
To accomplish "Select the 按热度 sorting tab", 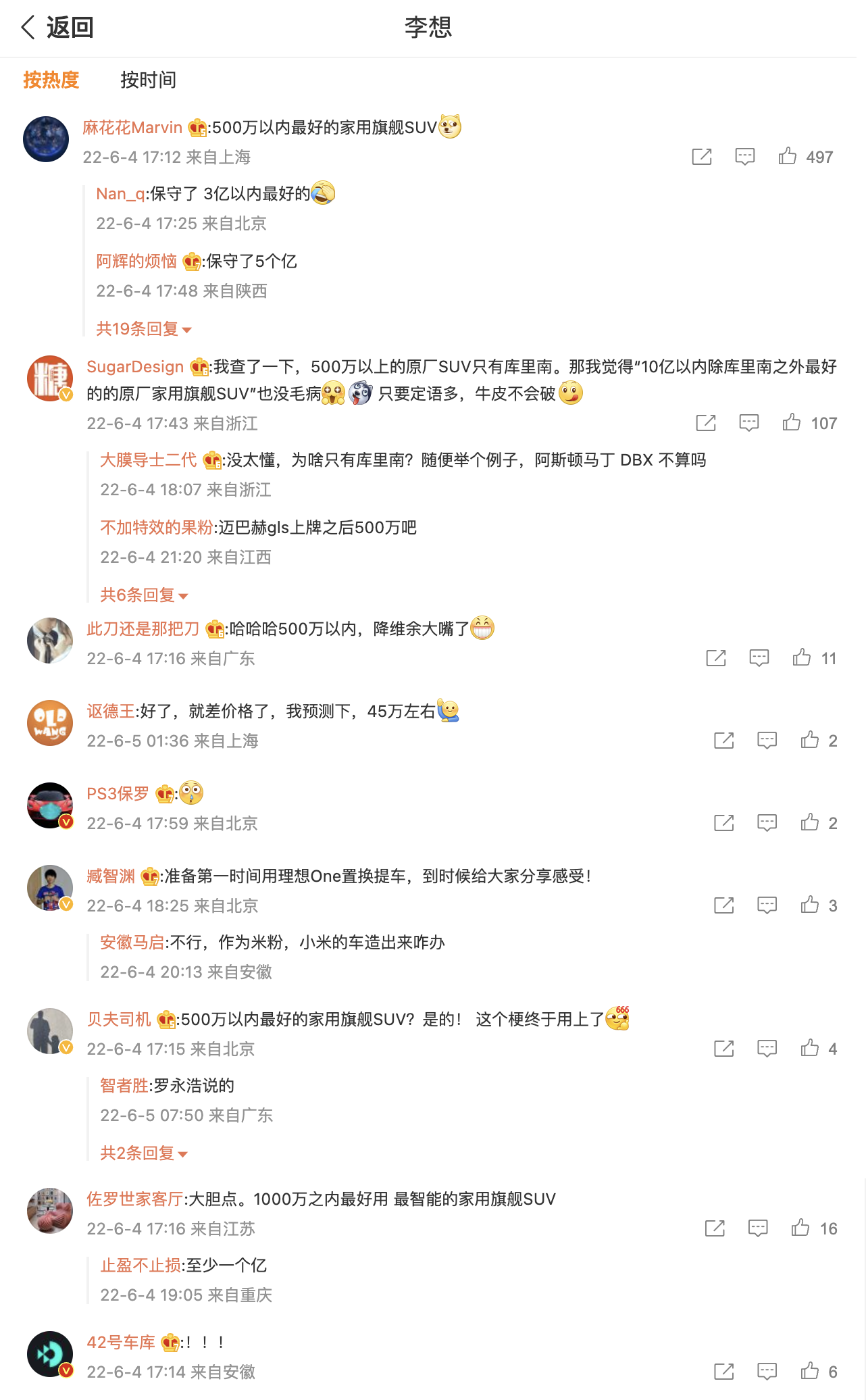I will 51,80.
